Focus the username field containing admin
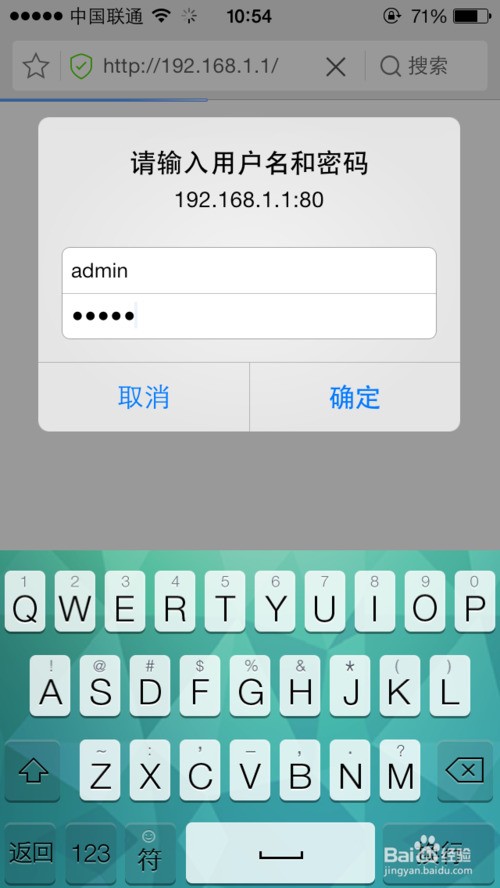This screenshot has width=500, height=888. 249,271
